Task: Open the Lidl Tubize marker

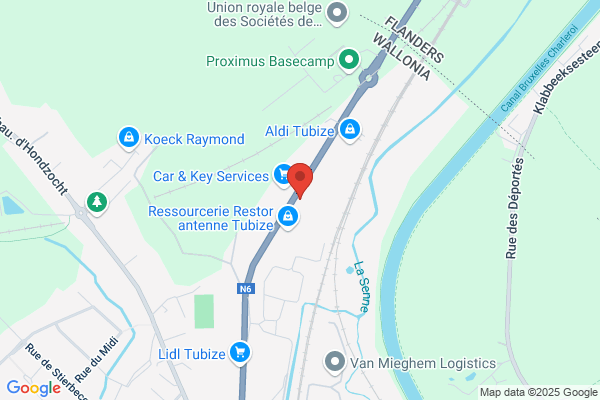Action: (x=240, y=353)
